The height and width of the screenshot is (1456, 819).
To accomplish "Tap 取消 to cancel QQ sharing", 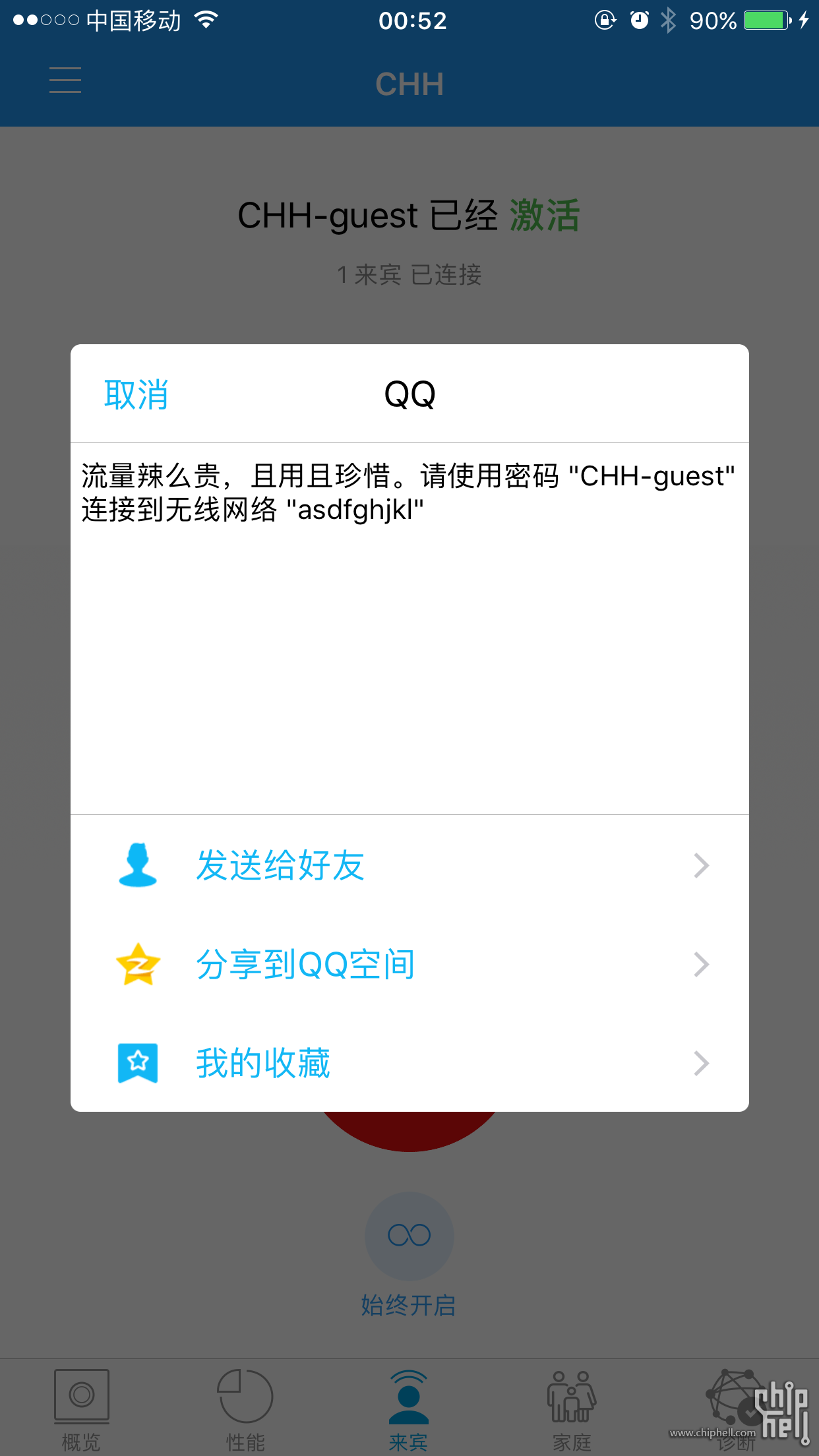I will [136, 394].
